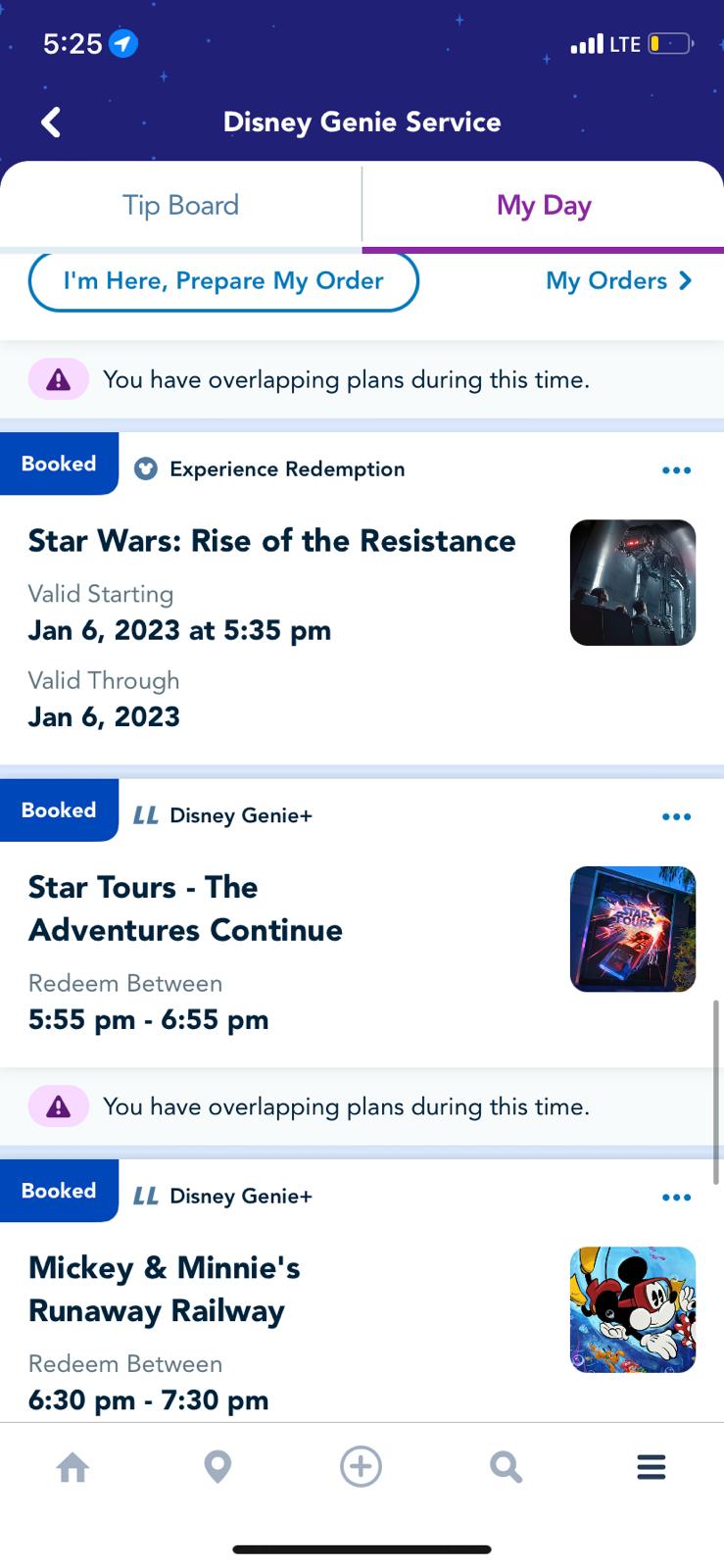724x1568 pixels.
Task: Open options for Star Tours booking
Action: pyautogui.click(x=676, y=816)
